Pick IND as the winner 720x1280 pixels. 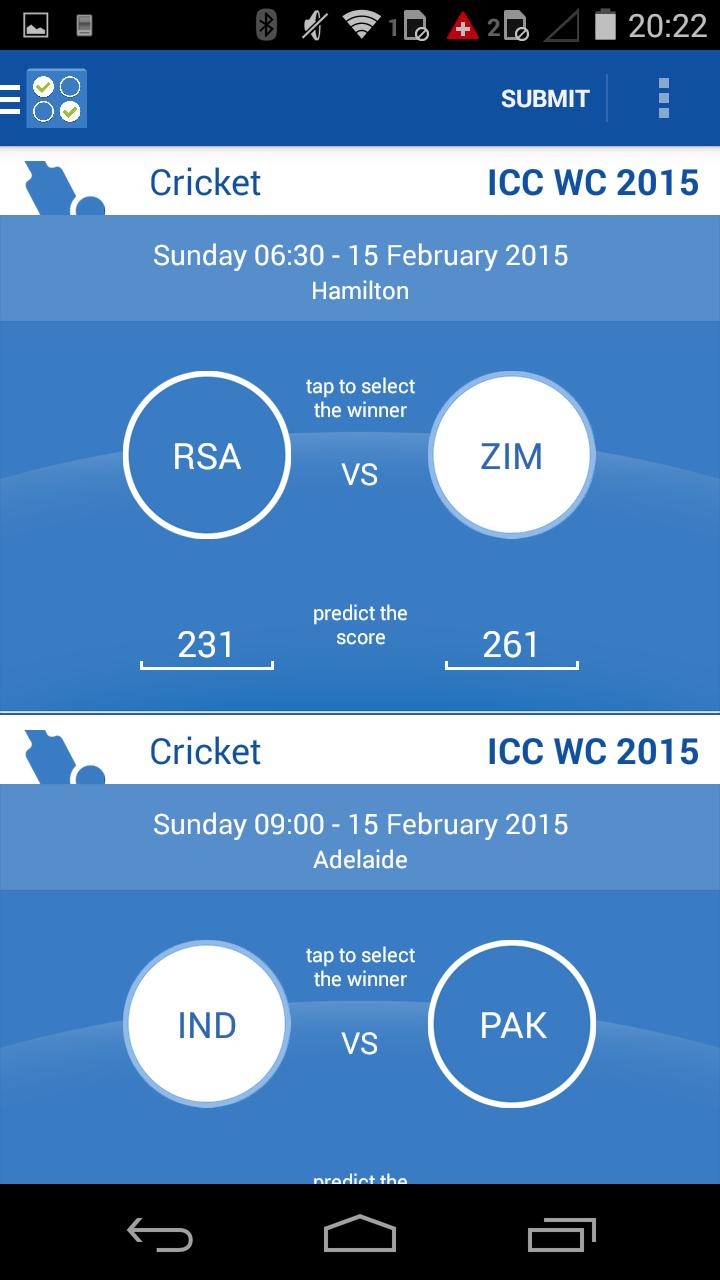(207, 1025)
